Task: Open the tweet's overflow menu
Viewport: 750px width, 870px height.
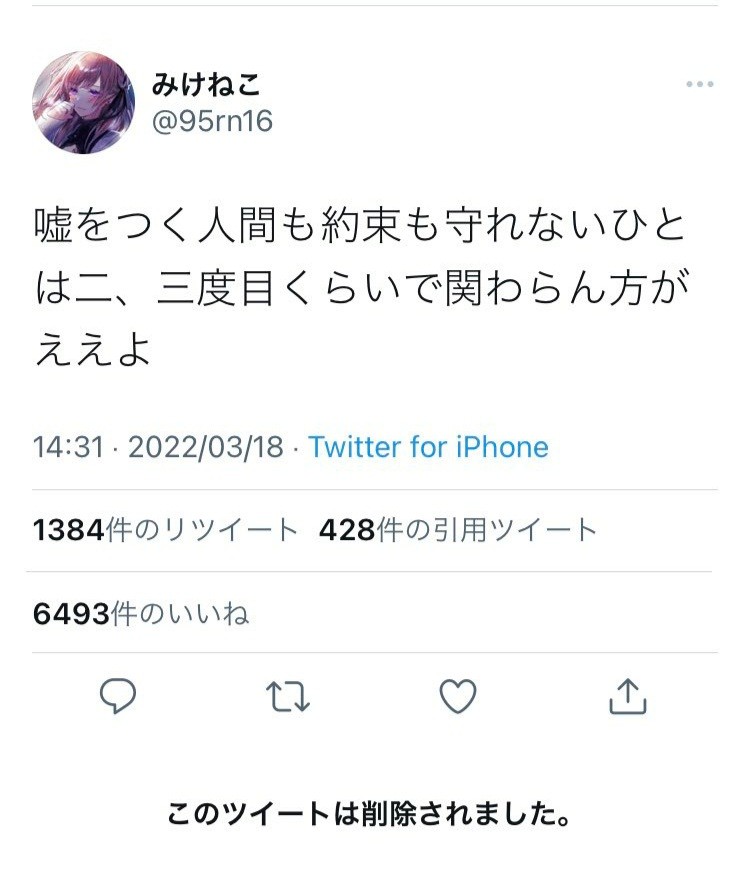Action: click(700, 85)
